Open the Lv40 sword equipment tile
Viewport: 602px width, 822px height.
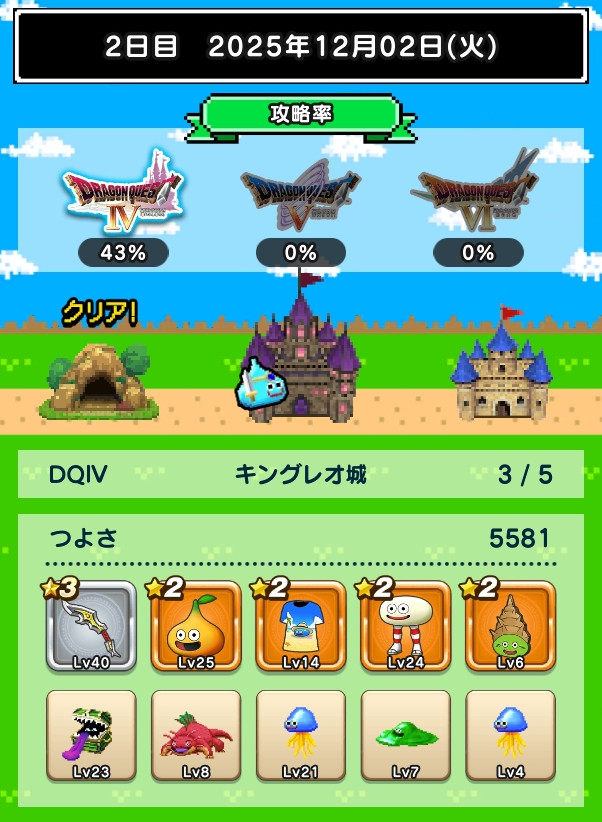click(x=92, y=628)
